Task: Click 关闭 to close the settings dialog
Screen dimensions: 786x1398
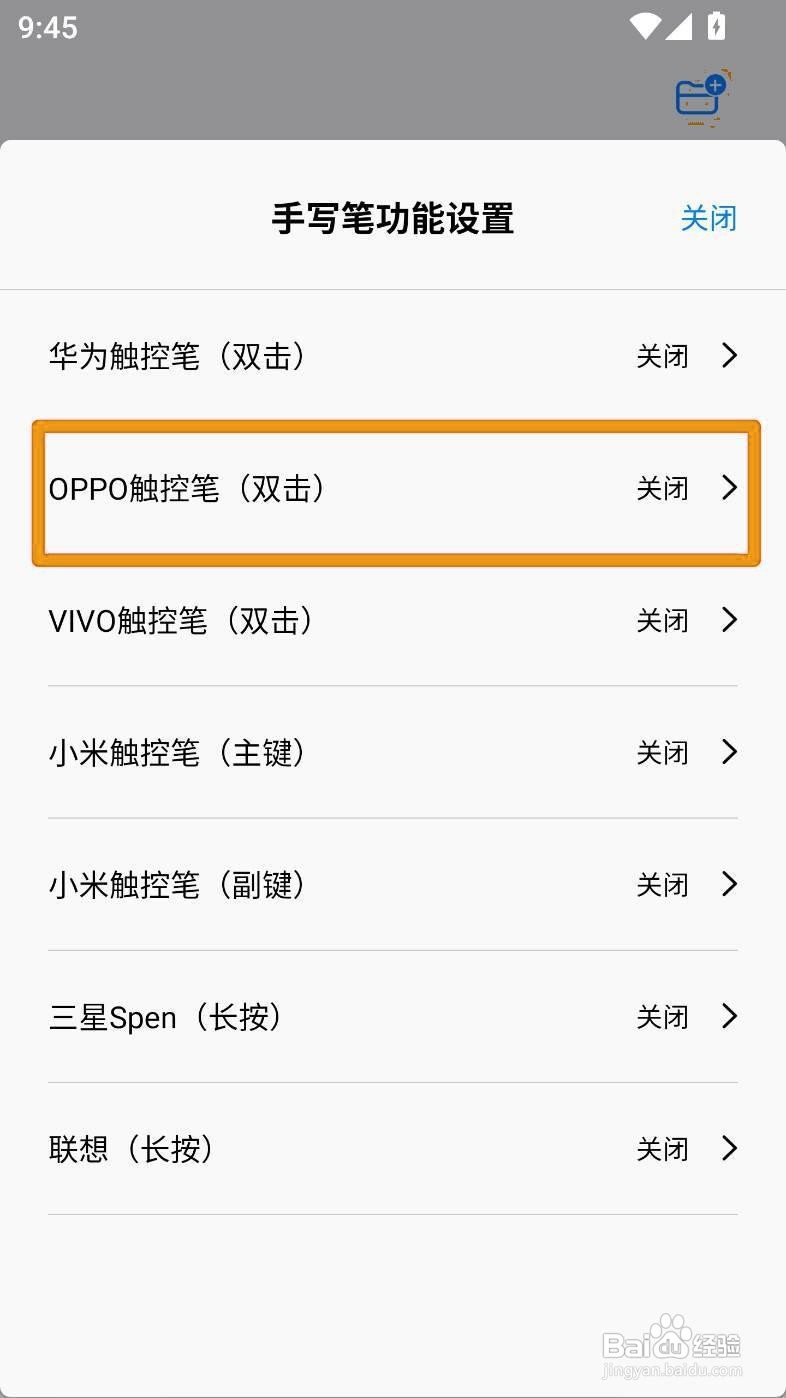Action: pyautogui.click(x=708, y=218)
